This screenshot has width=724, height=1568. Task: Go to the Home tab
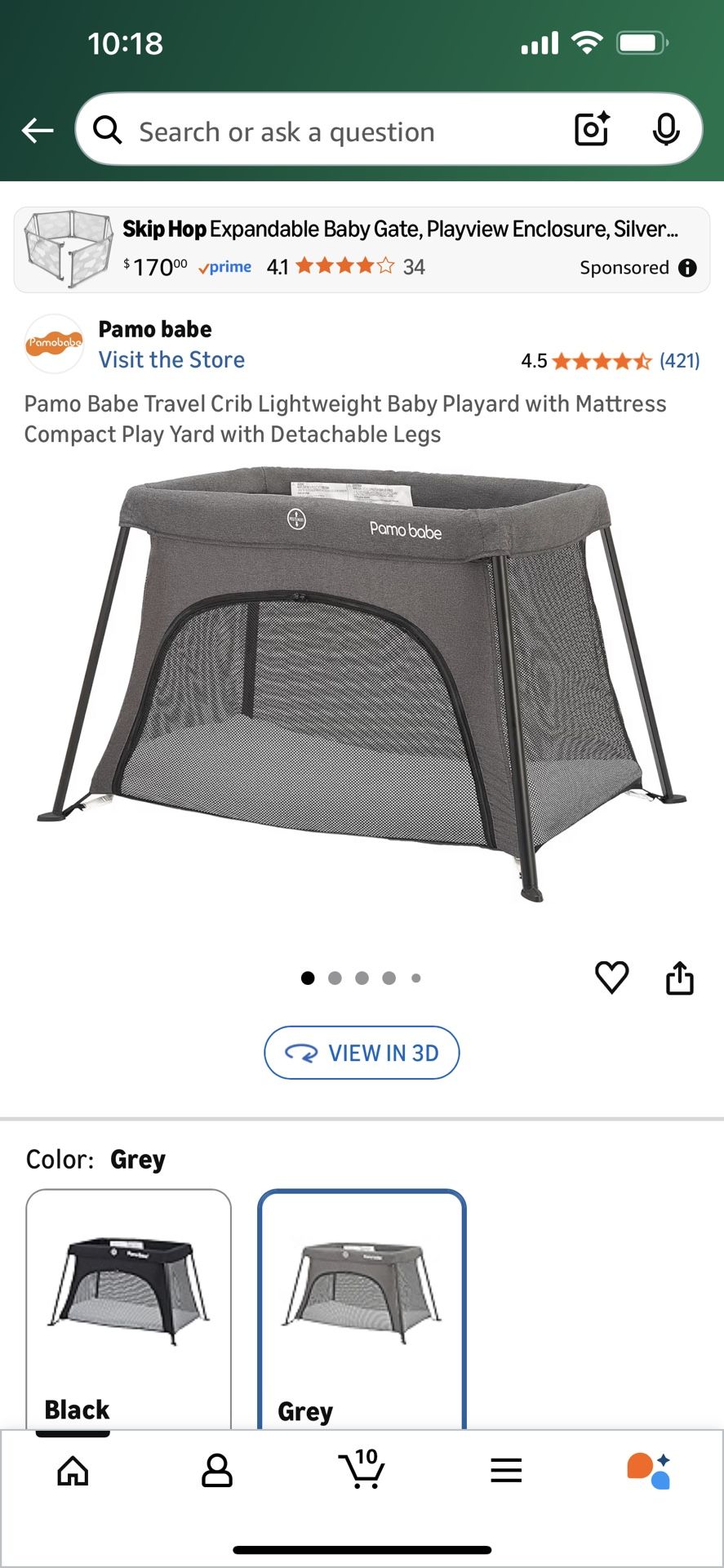pyautogui.click(x=73, y=1471)
